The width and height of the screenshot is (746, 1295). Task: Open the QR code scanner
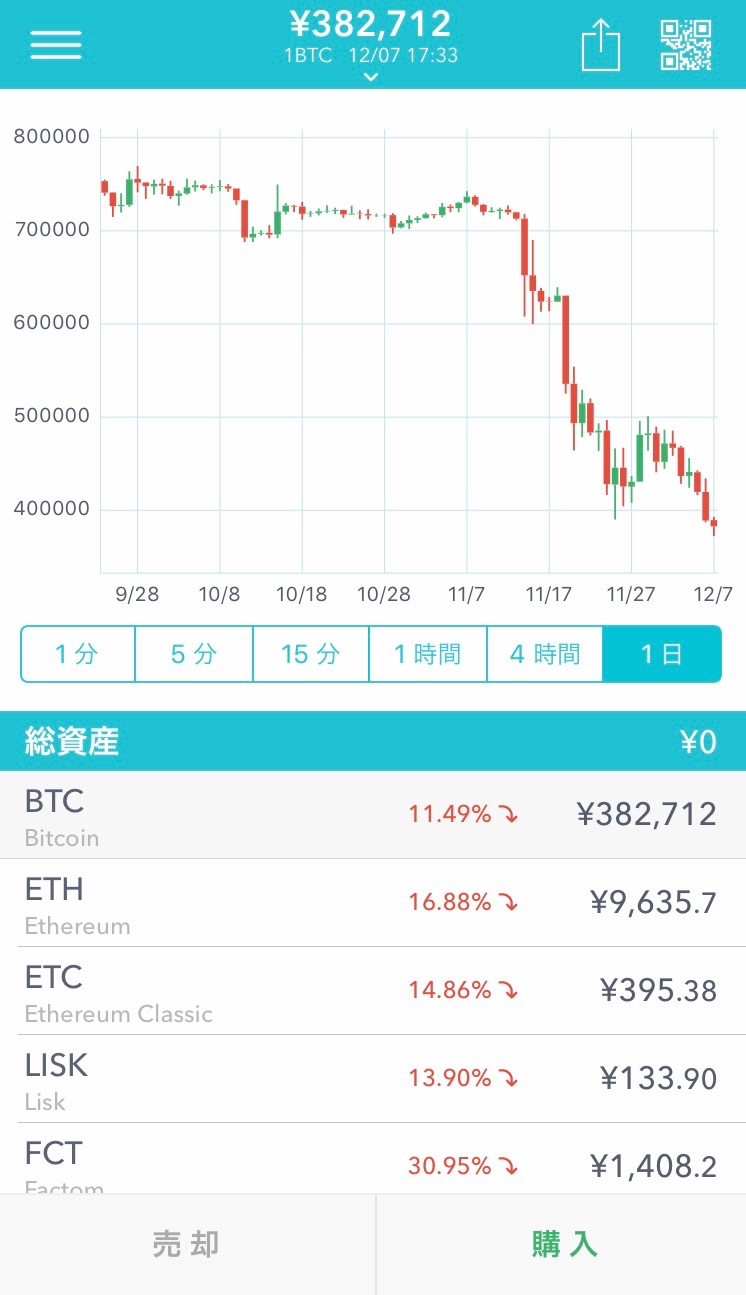click(x=686, y=45)
